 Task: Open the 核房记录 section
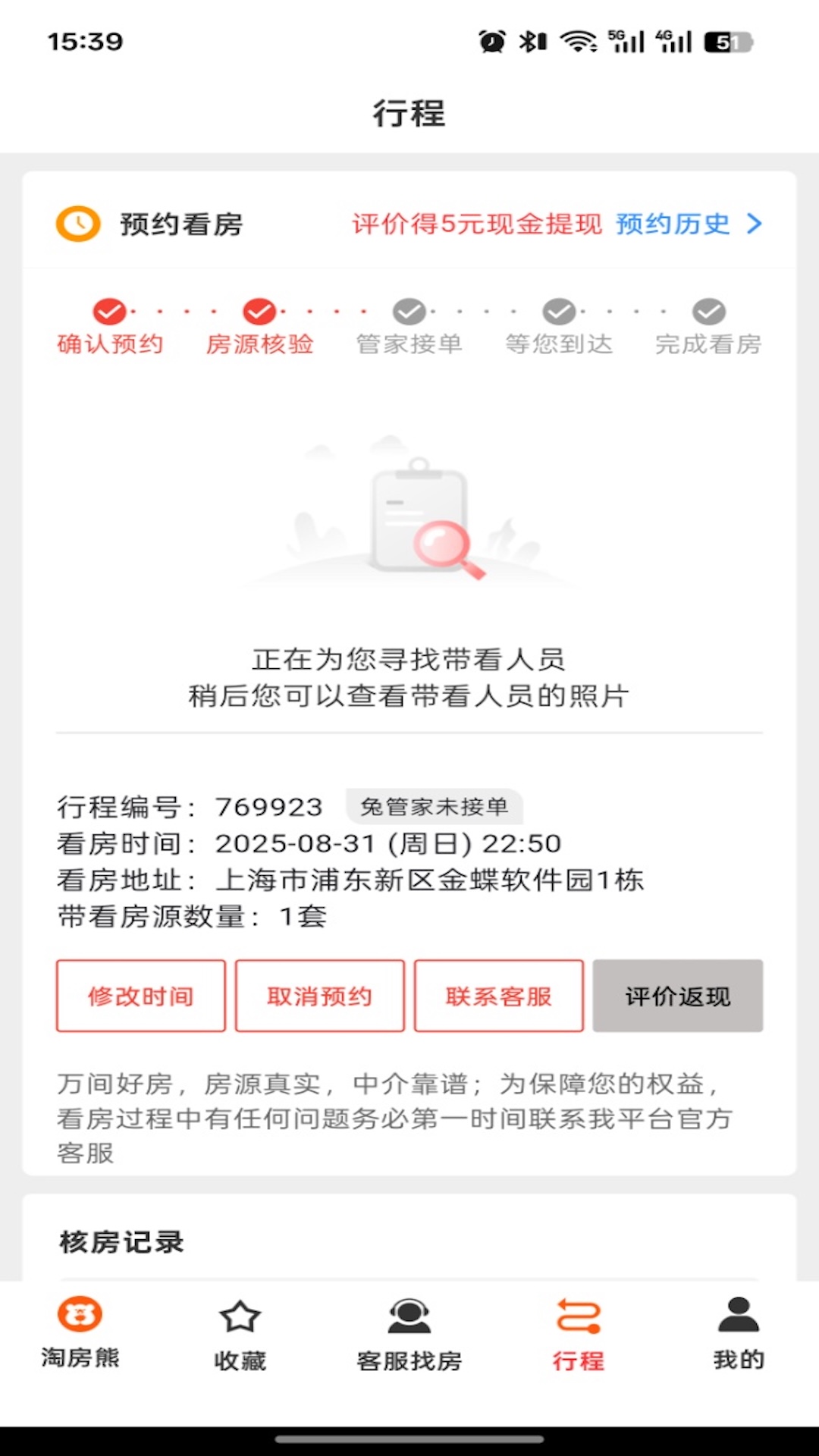click(x=121, y=1241)
